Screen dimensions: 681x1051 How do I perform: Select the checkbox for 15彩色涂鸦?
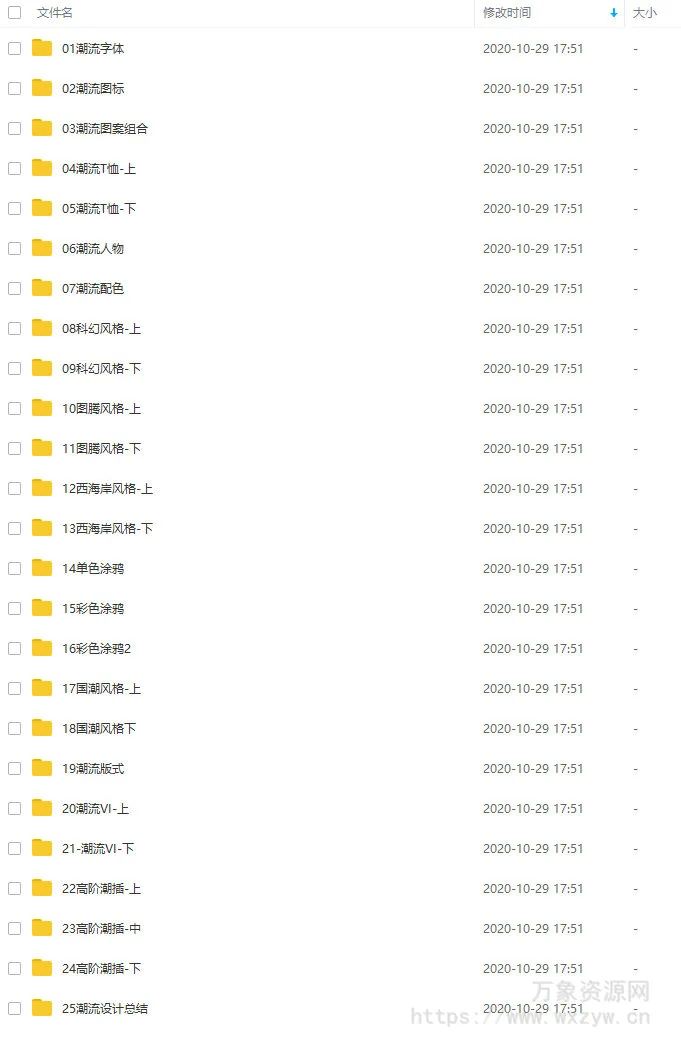point(14,608)
